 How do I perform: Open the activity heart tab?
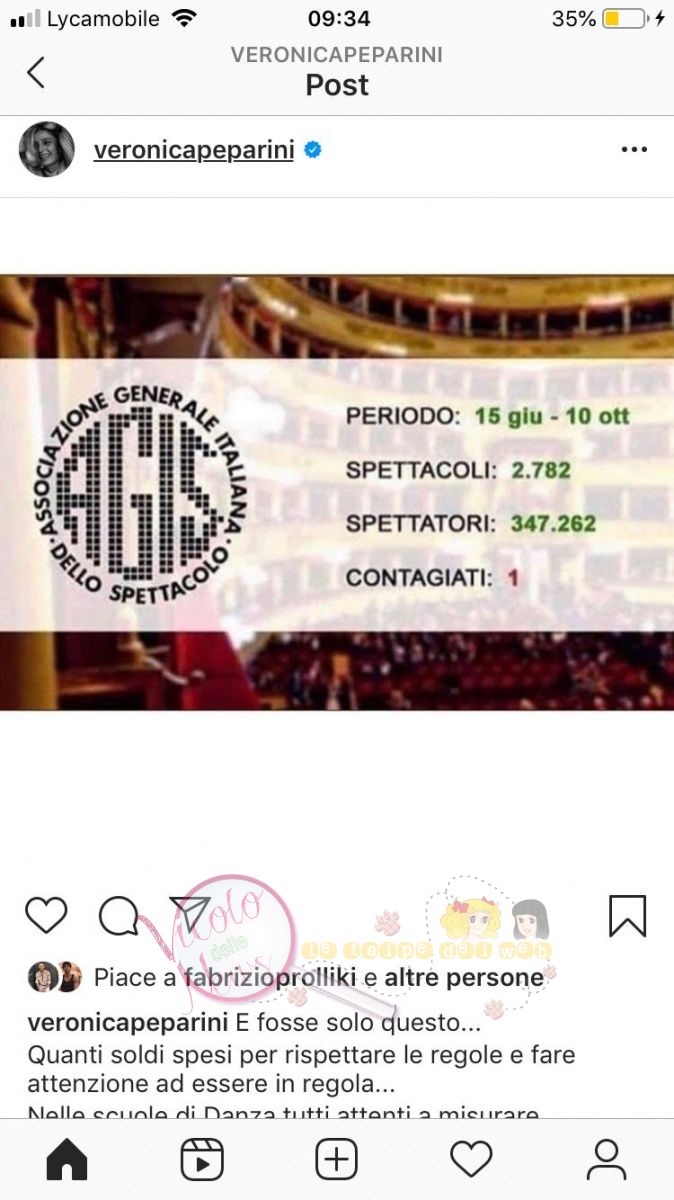click(471, 1159)
